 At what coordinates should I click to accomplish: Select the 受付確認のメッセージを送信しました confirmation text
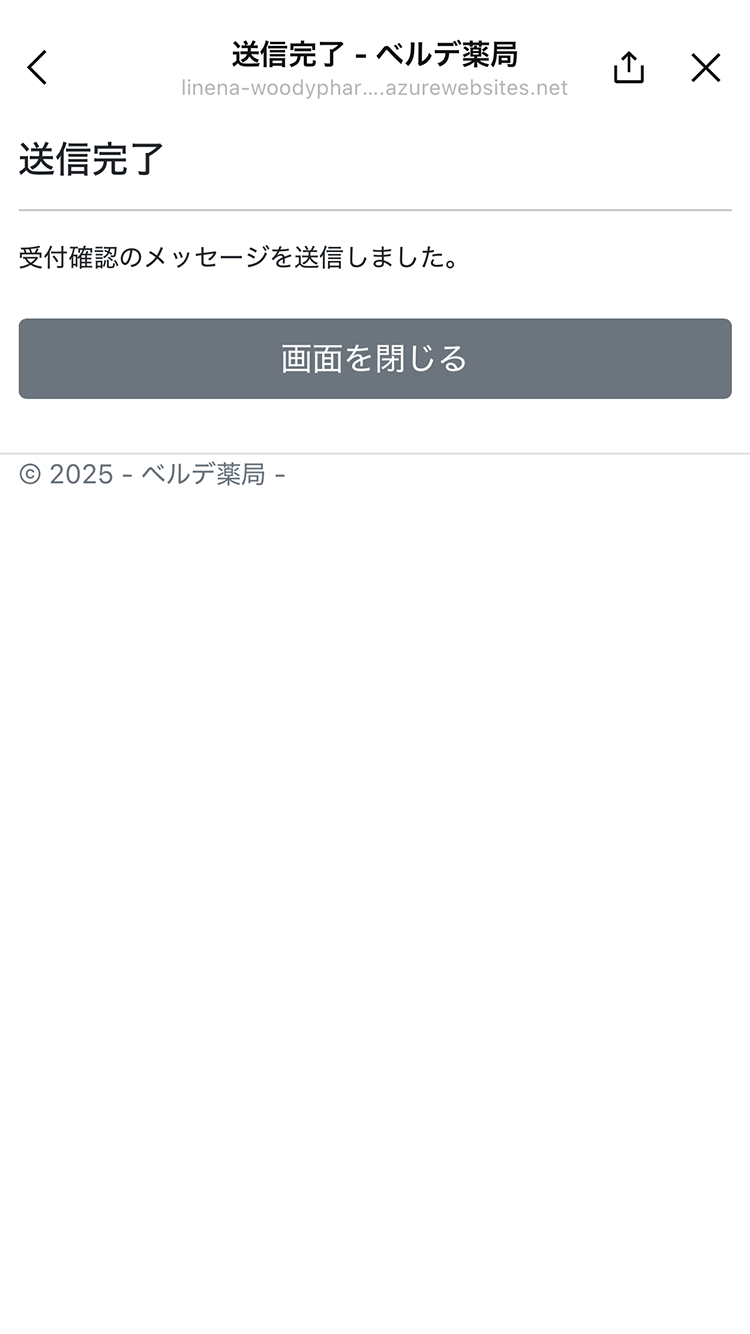click(238, 257)
